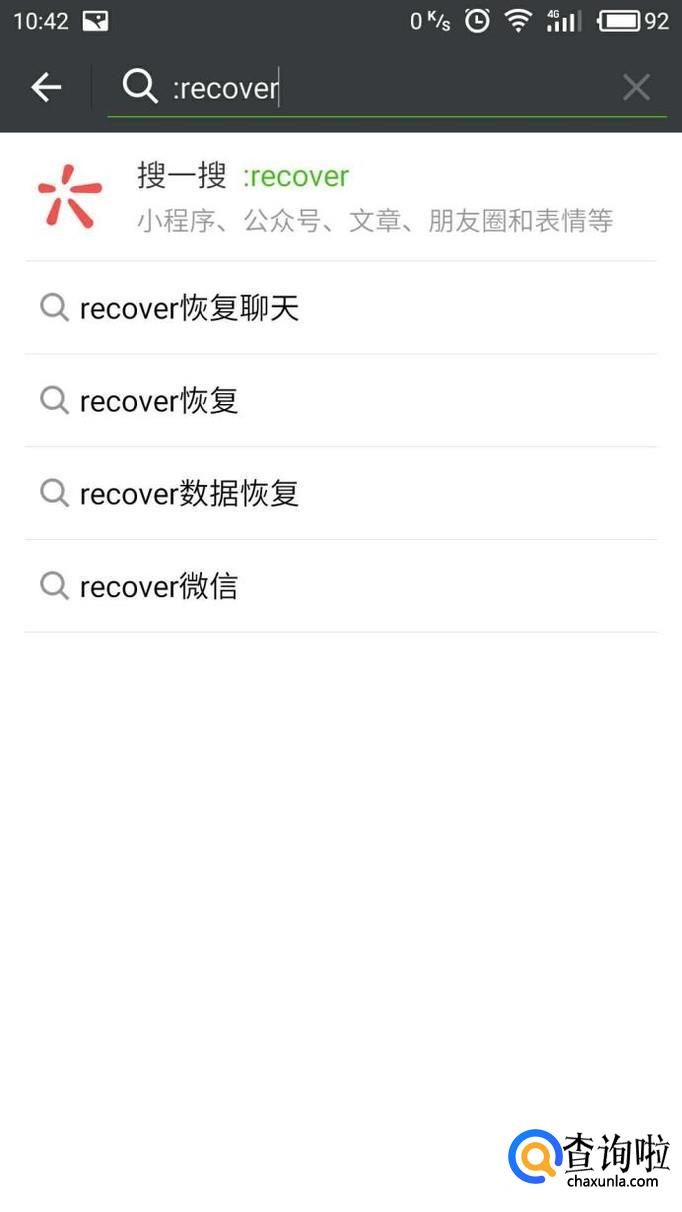Tap the search field containing :recover
682x1212 pixels.
tap(380, 89)
